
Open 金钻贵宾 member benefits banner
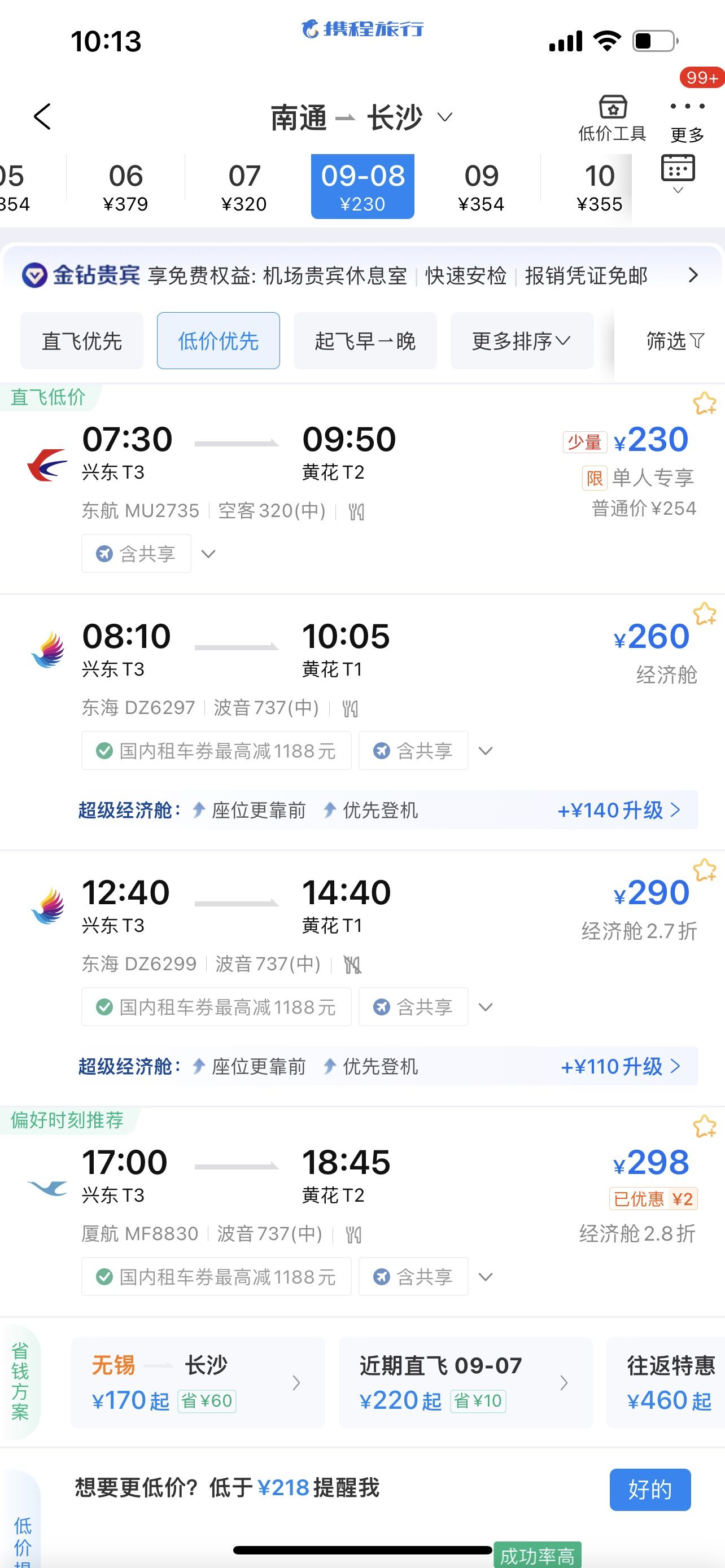coord(362,276)
